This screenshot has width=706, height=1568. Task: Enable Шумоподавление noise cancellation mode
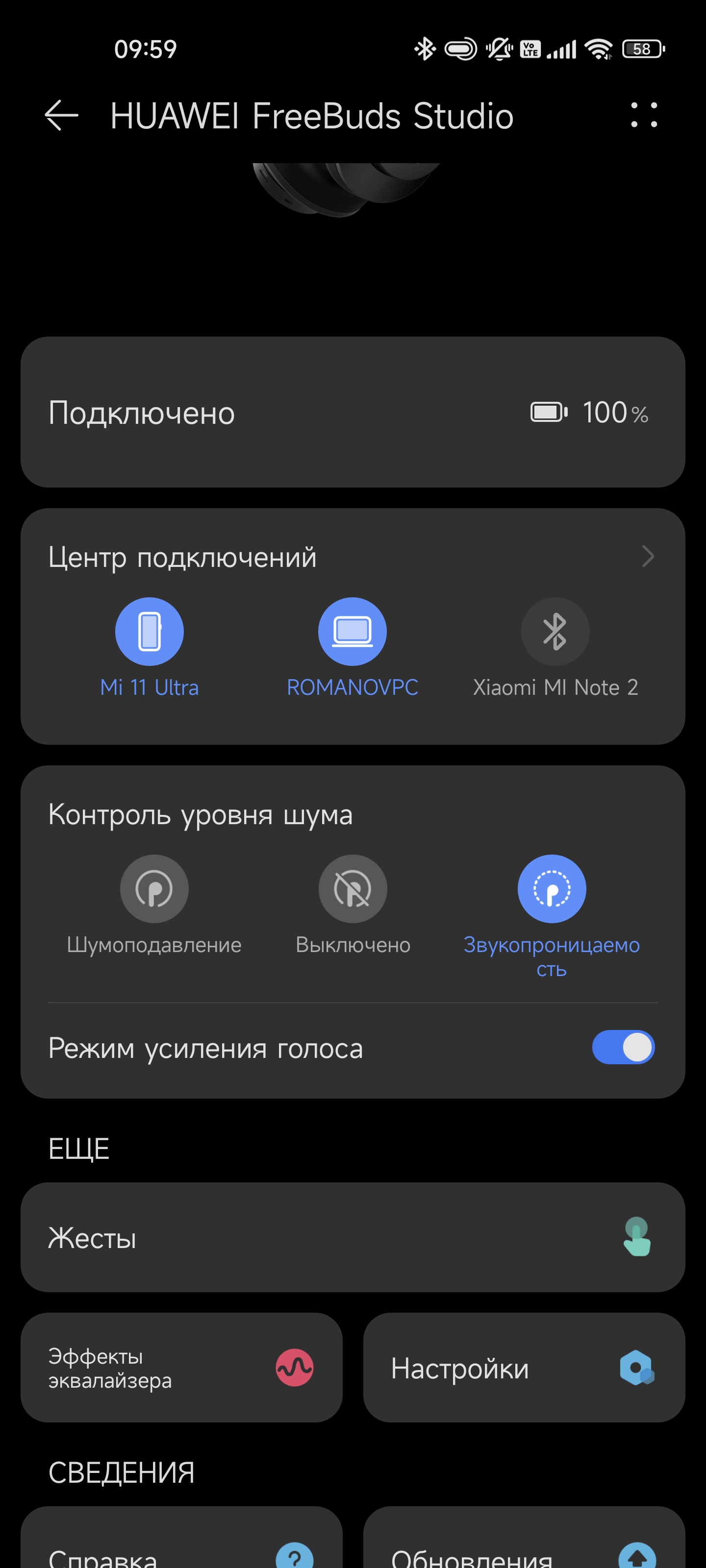click(x=154, y=889)
